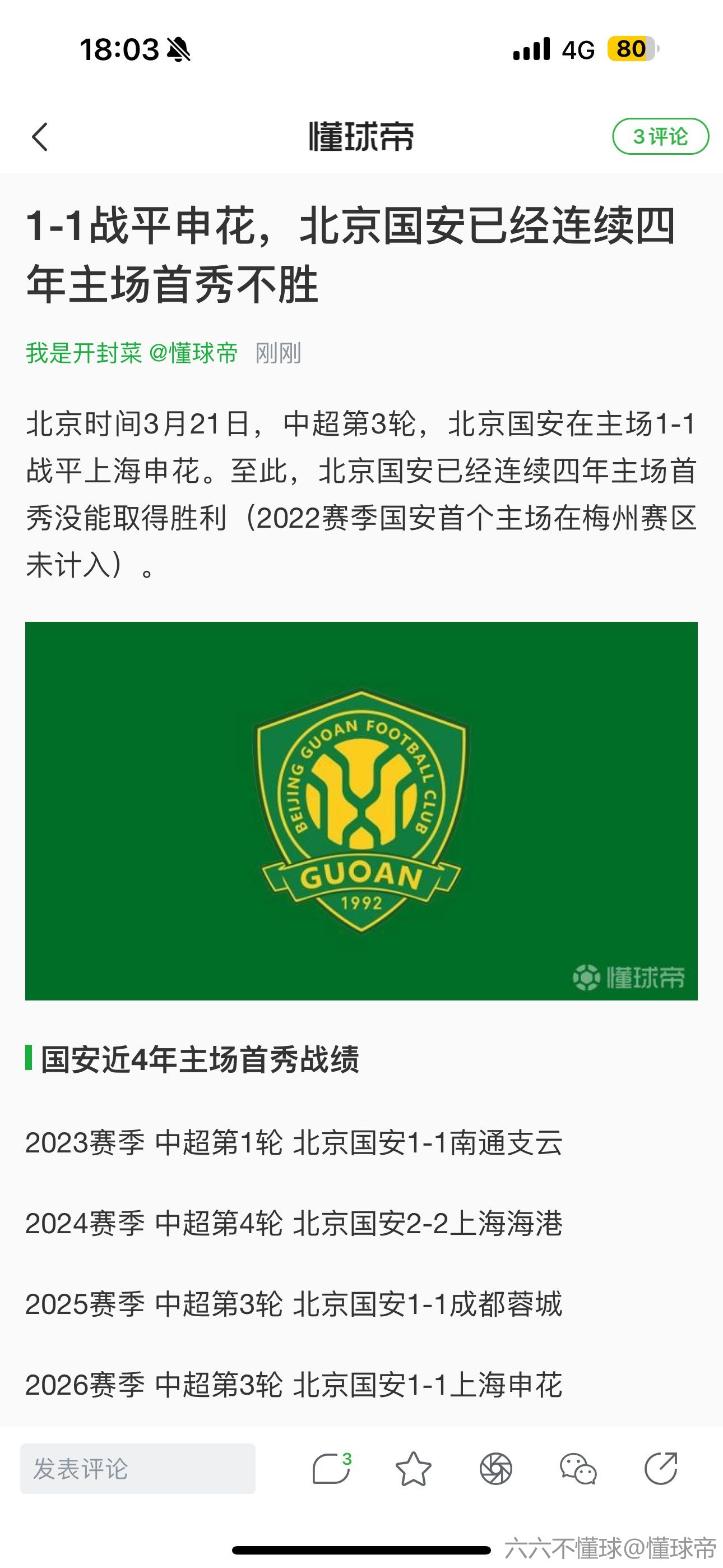The height and width of the screenshot is (1568, 723).
Task: Open the comment bubble icon with badge 3
Action: coord(331,1469)
